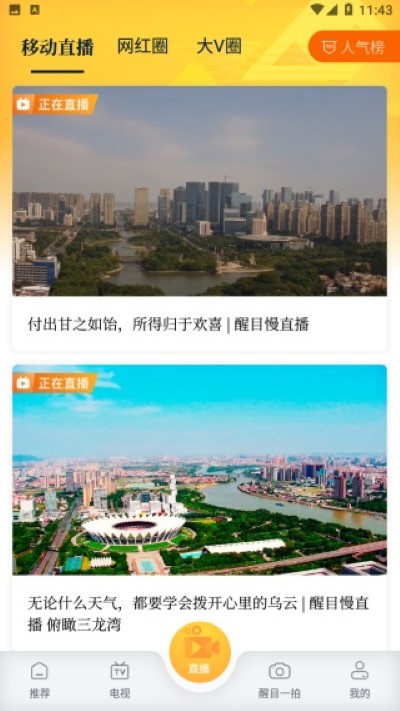Open the 人气榜 ranking button

click(x=354, y=47)
